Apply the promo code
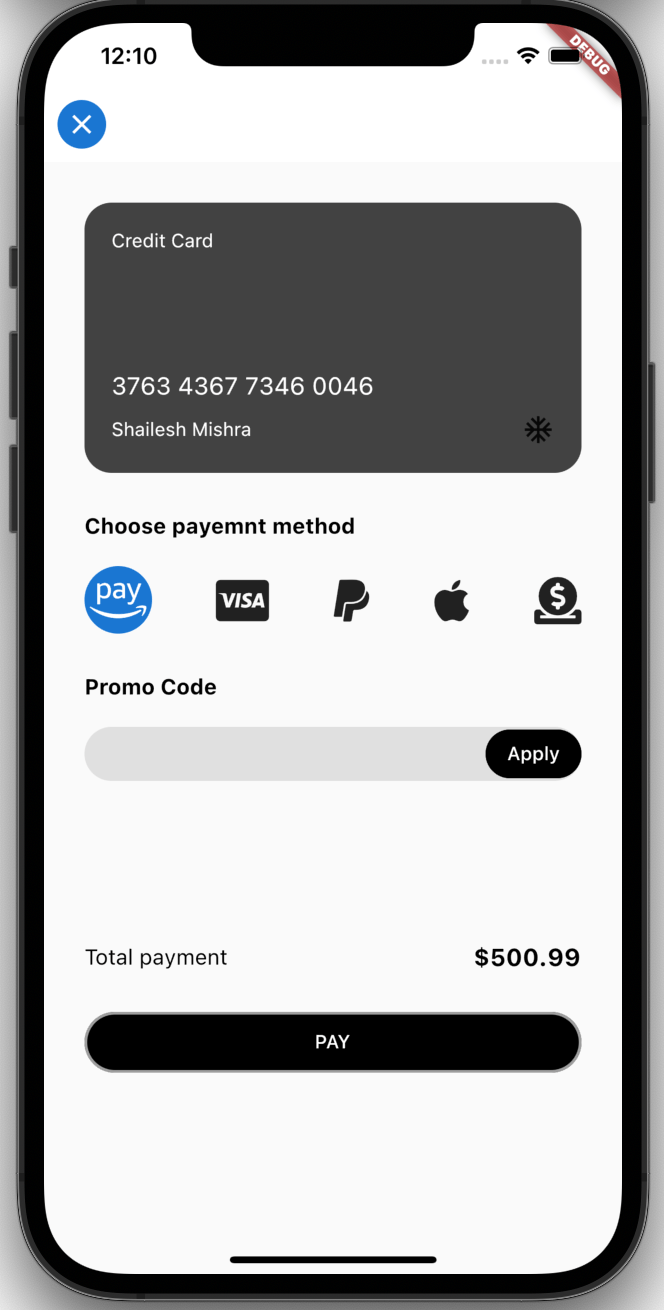The height and width of the screenshot is (1310, 664). [533, 754]
